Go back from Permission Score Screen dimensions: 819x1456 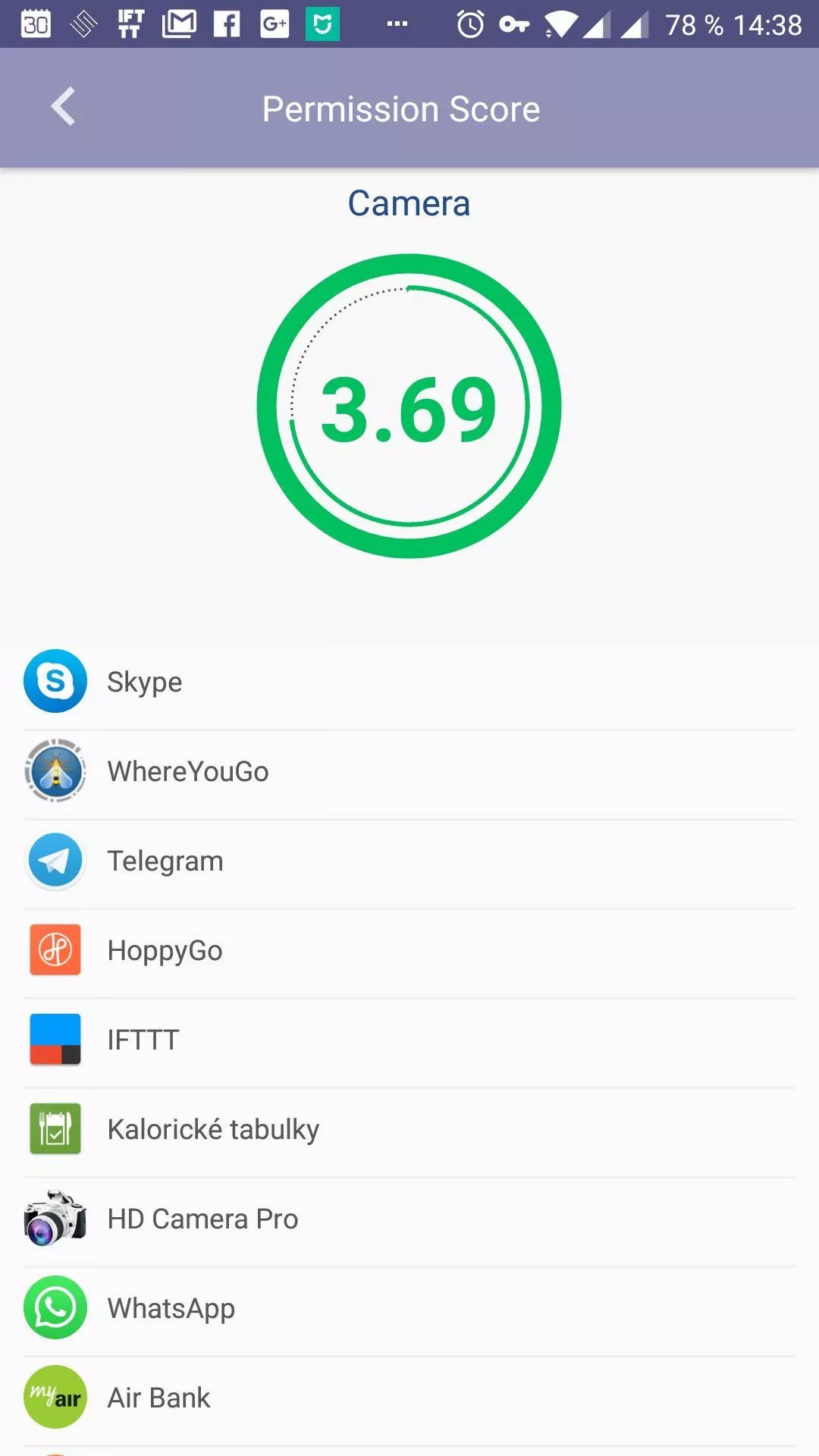coord(64,107)
